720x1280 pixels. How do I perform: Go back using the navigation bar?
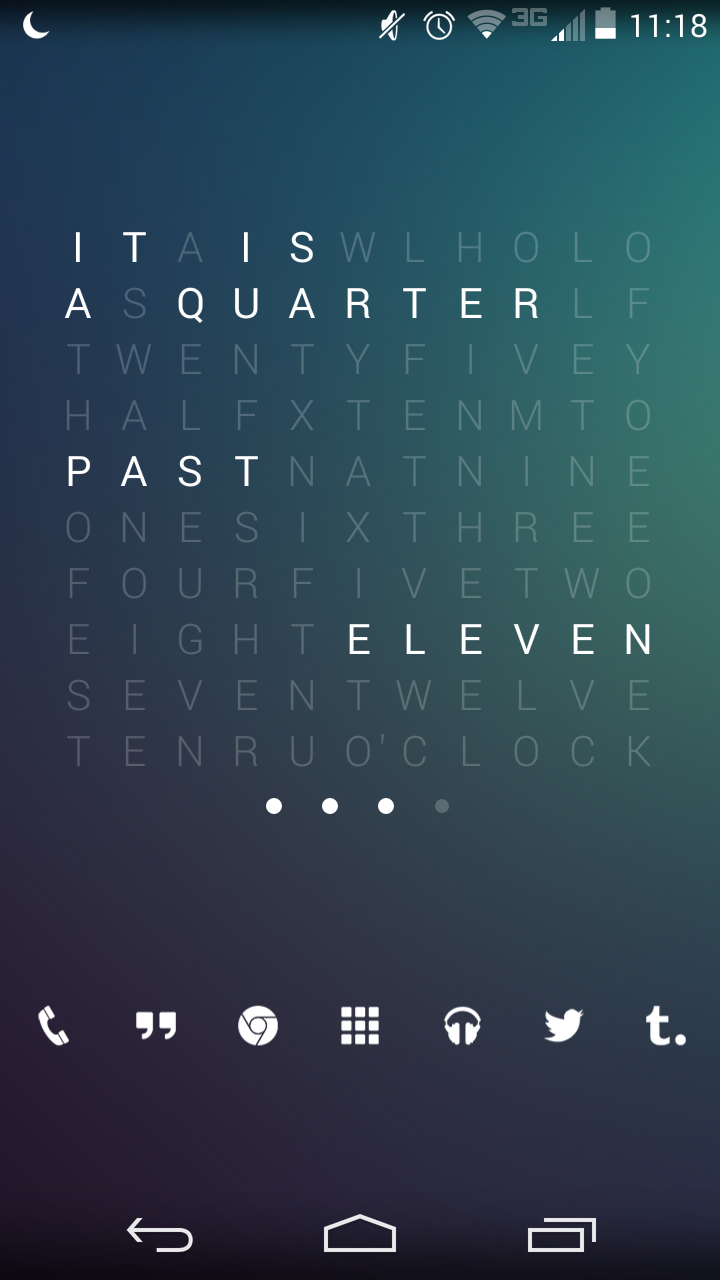(160, 1235)
